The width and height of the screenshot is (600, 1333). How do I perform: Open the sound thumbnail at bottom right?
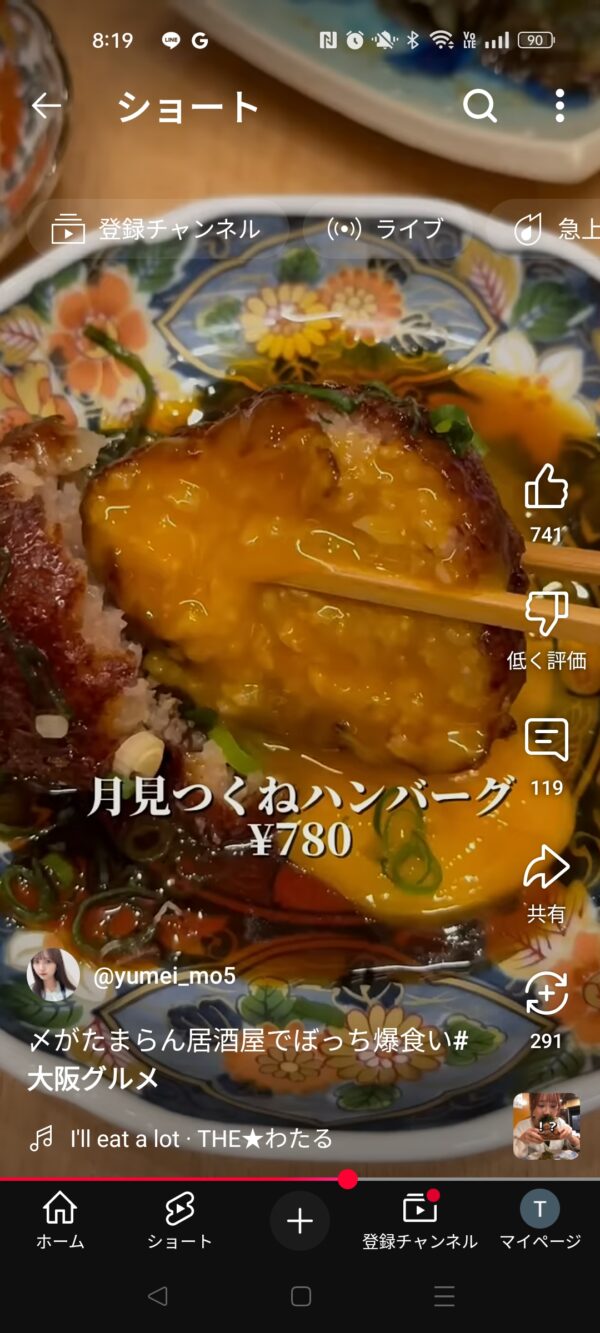tap(547, 1126)
